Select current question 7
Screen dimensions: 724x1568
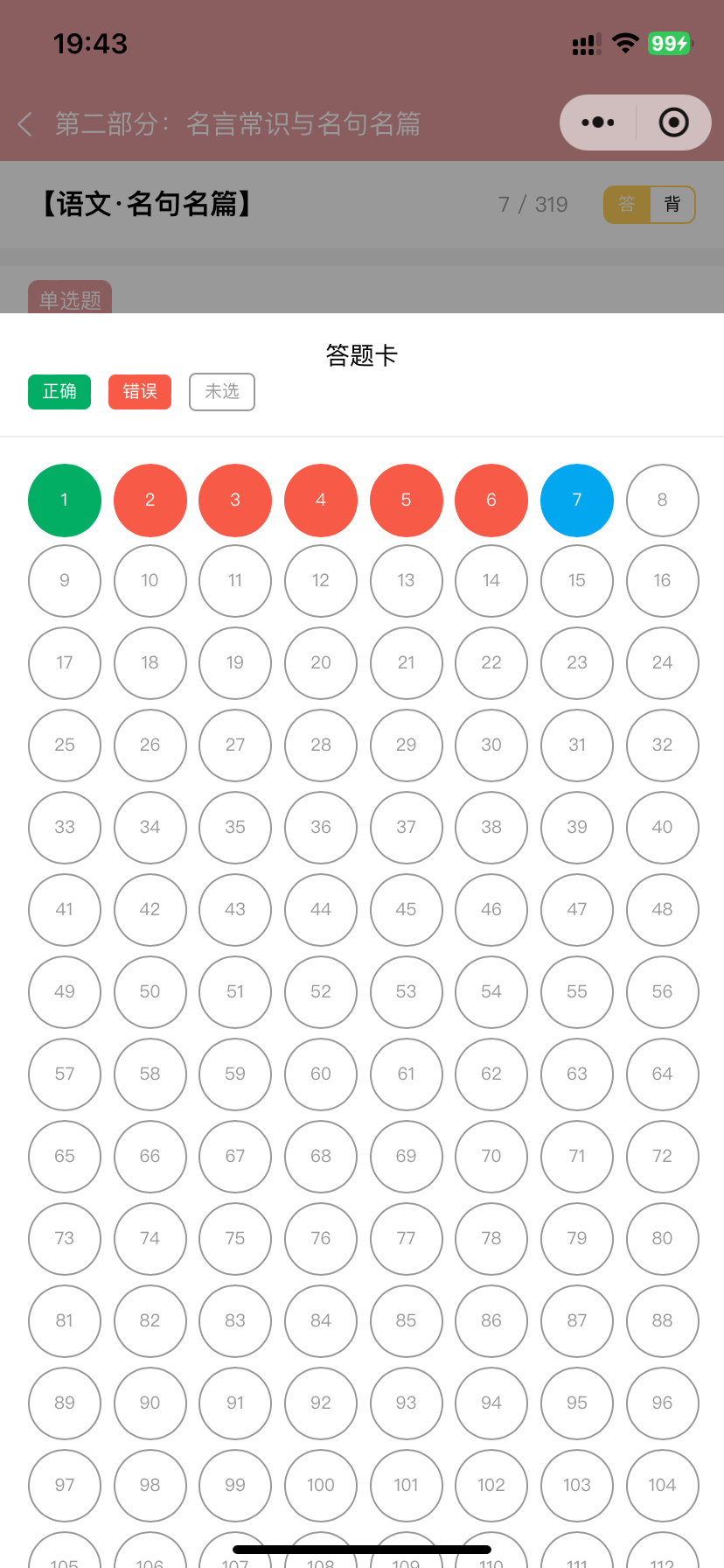[x=577, y=500]
